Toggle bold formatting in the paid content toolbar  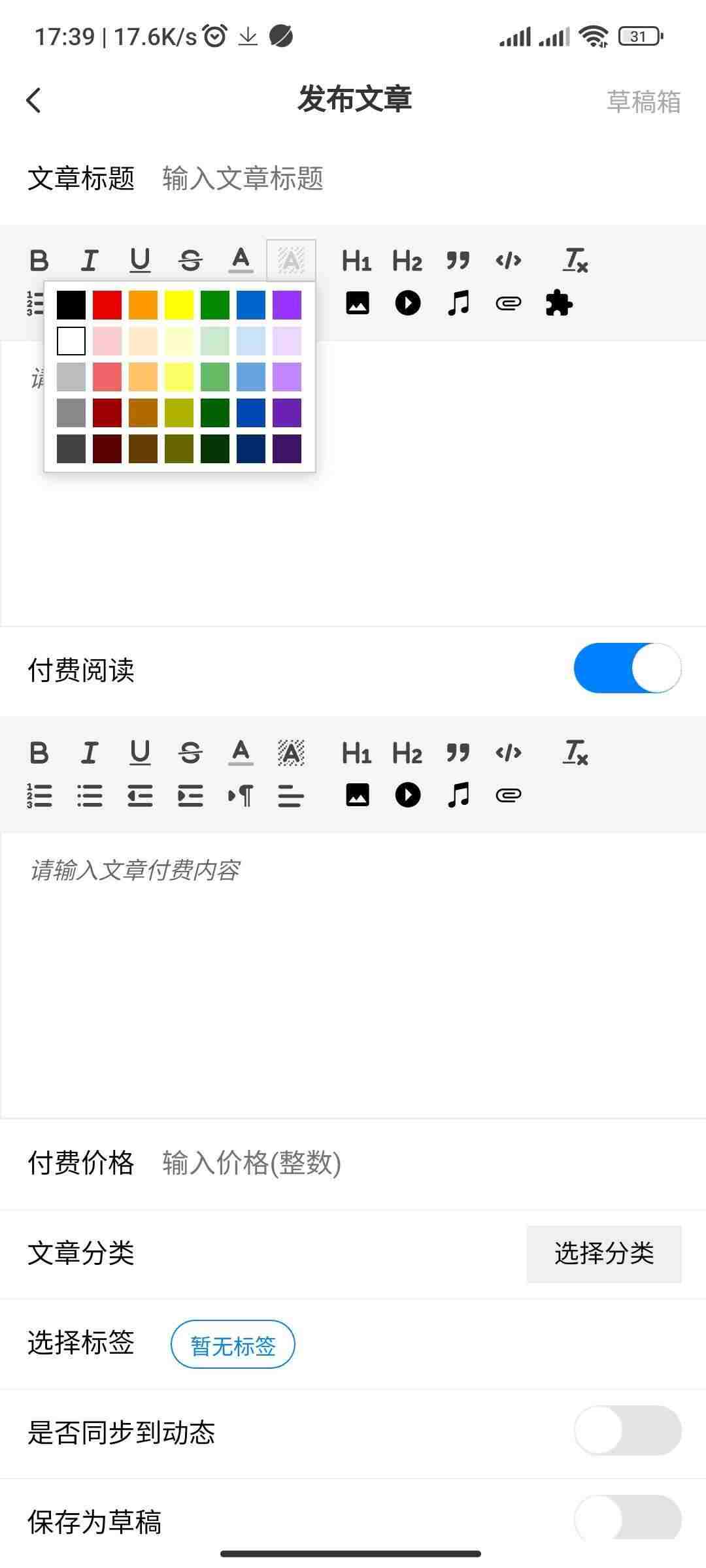pyautogui.click(x=41, y=753)
